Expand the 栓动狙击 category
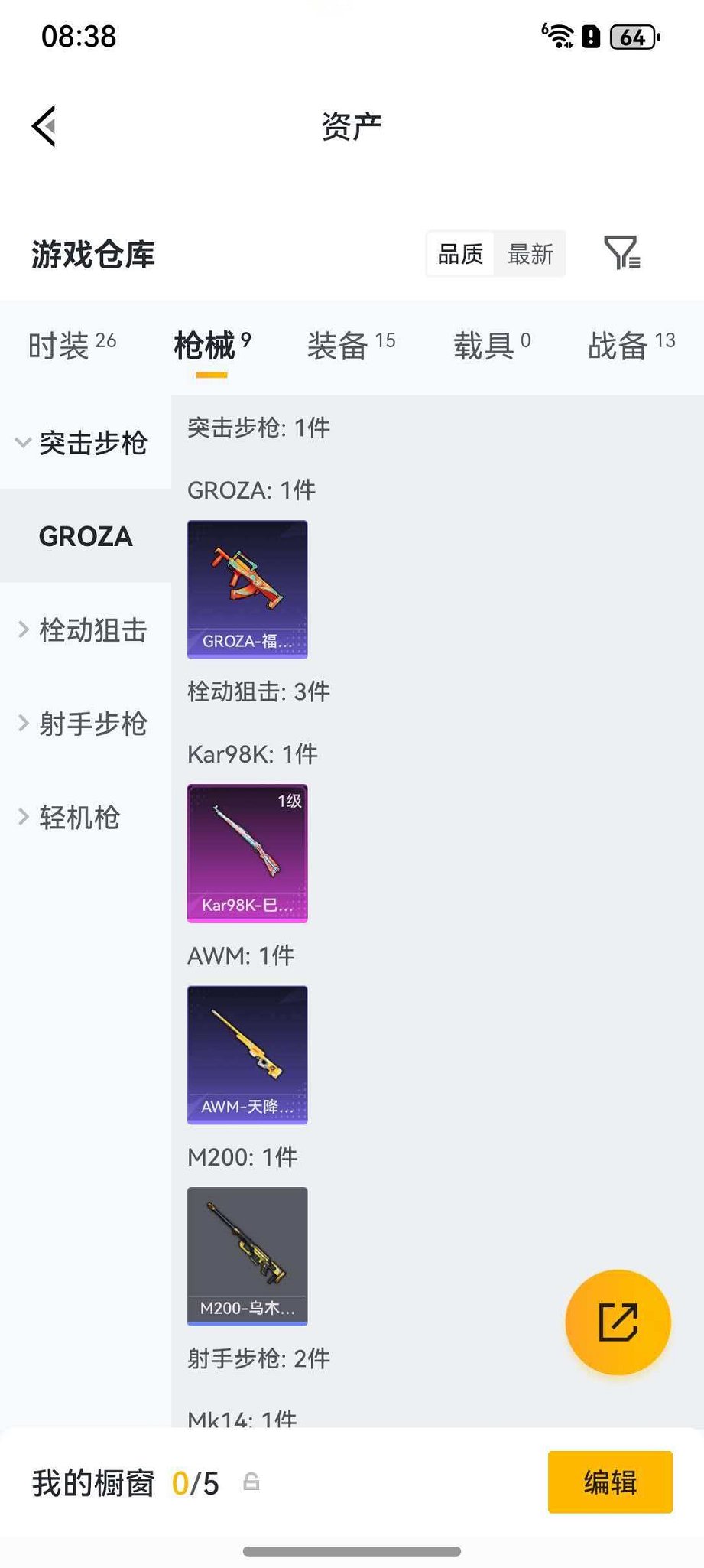 coord(92,629)
